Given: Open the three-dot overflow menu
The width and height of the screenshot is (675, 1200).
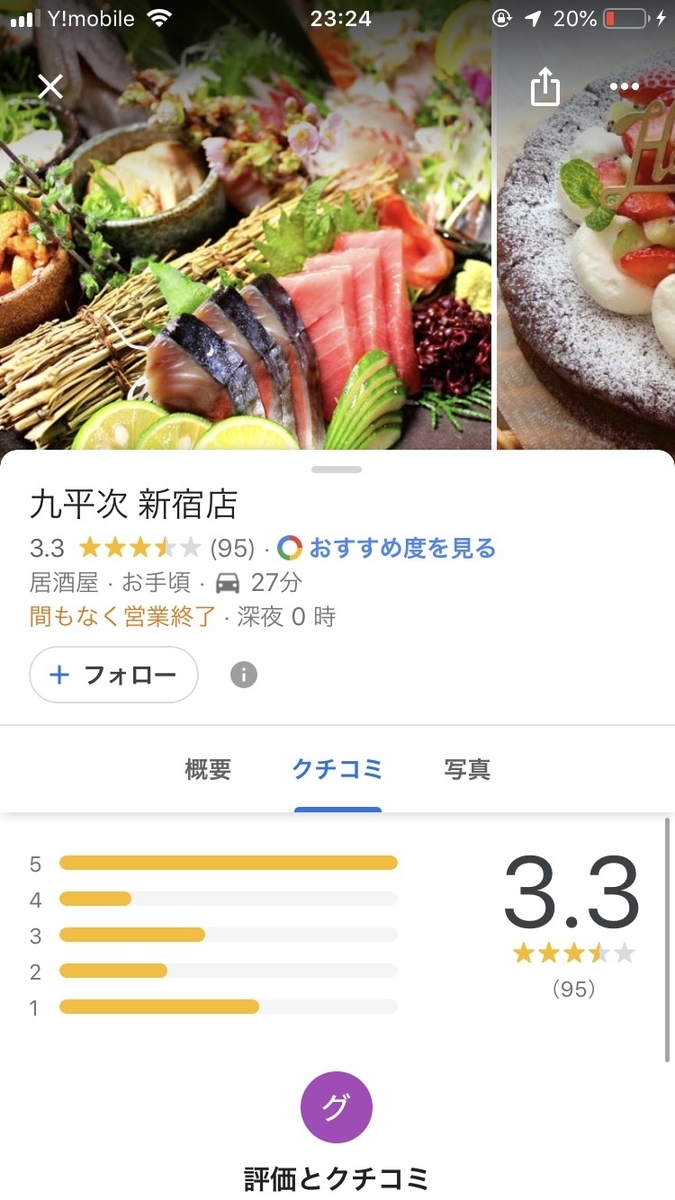Looking at the screenshot, I should click(x=624, y=87).
